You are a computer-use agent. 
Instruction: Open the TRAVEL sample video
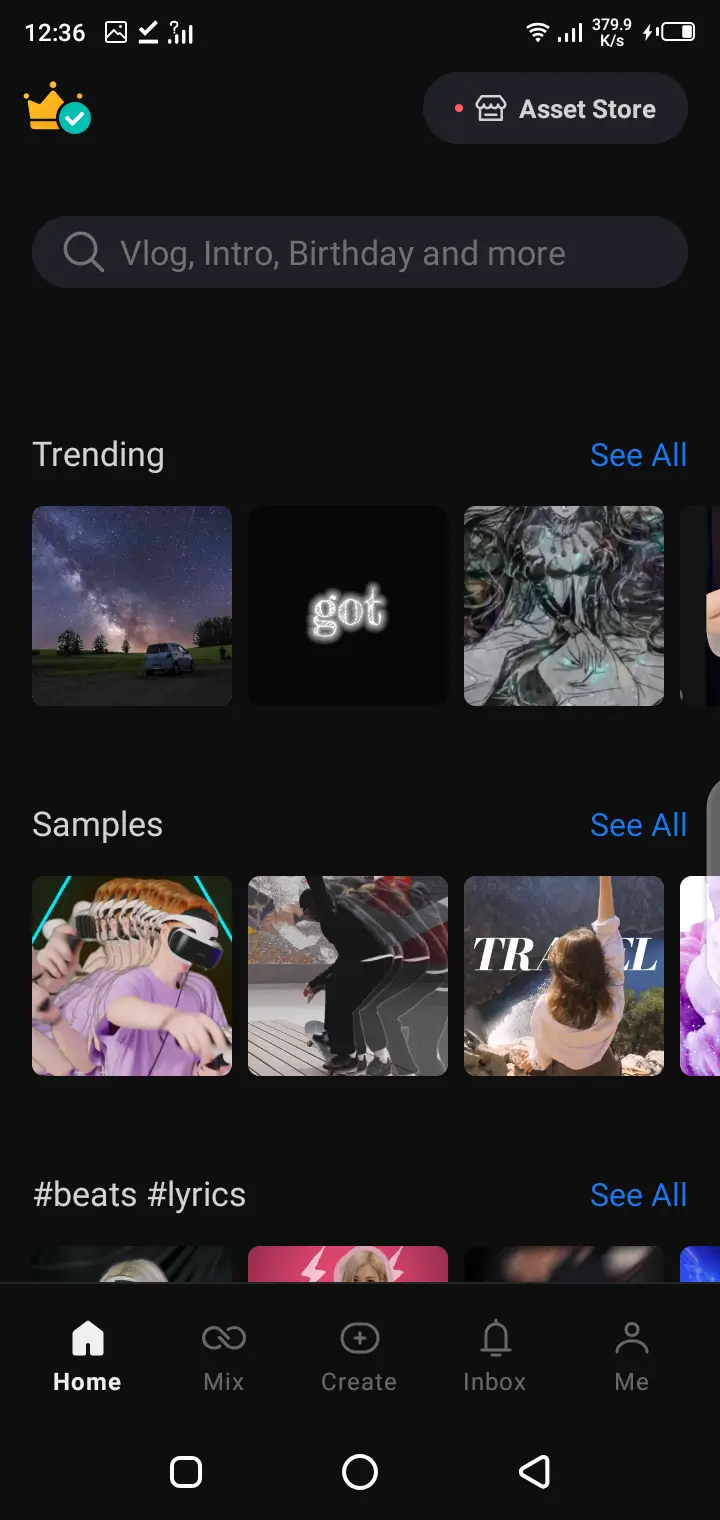pyautogui.click(x=564, y=976)
